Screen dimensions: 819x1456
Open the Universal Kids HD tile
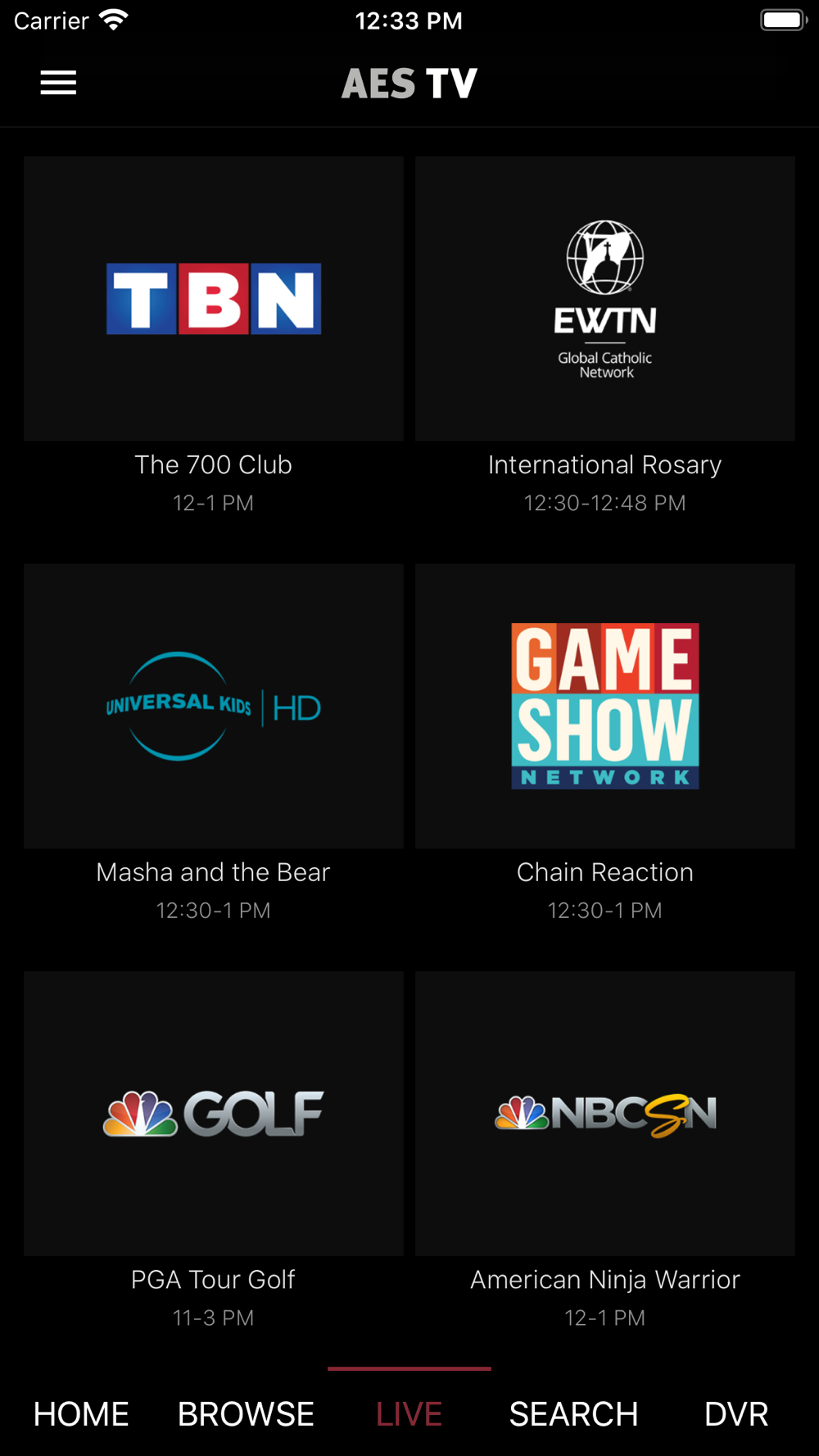(214, 706)
